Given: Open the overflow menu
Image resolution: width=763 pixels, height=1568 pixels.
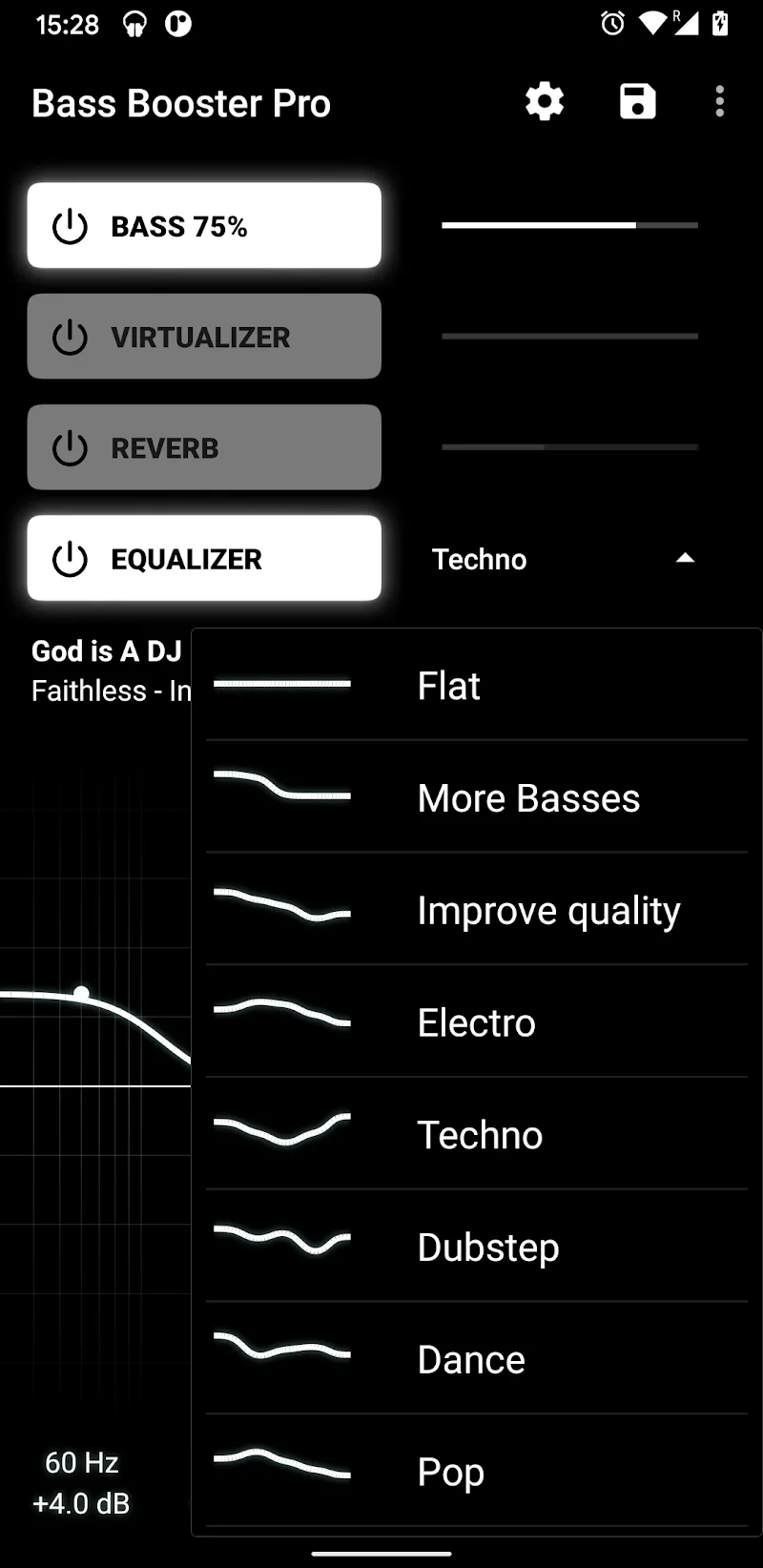Looking at the screenshot, I should click(719, 101).
